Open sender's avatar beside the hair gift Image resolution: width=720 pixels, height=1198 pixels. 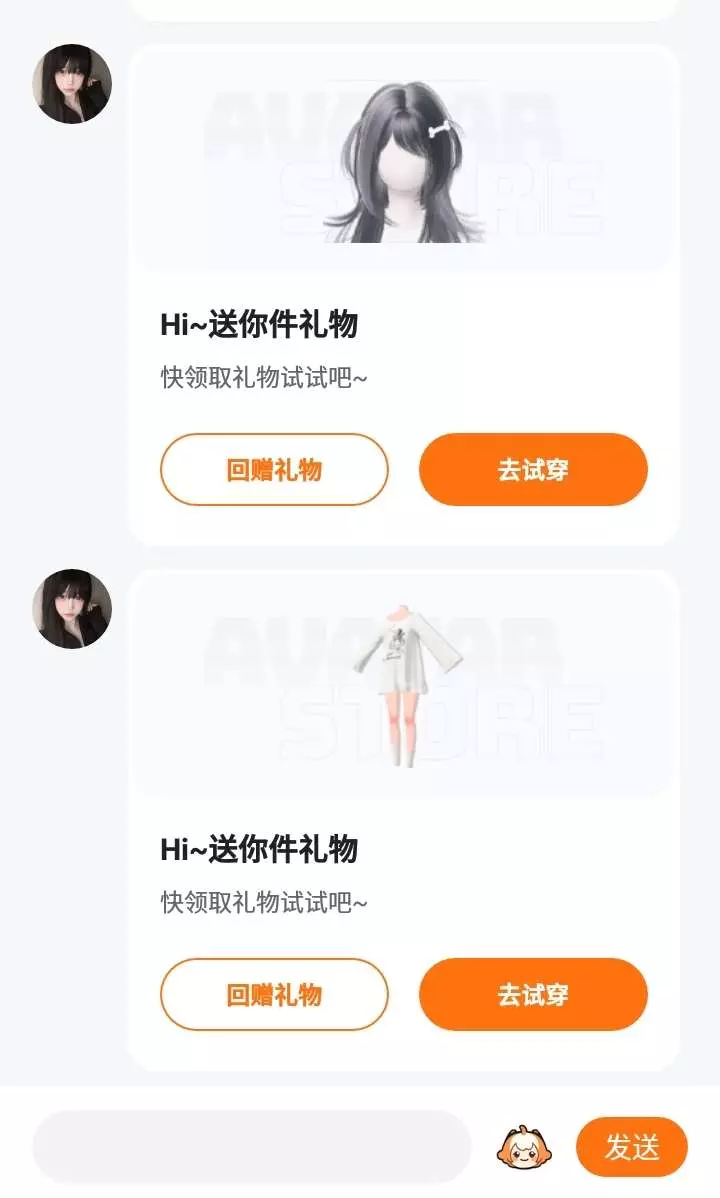pos(72,83)
